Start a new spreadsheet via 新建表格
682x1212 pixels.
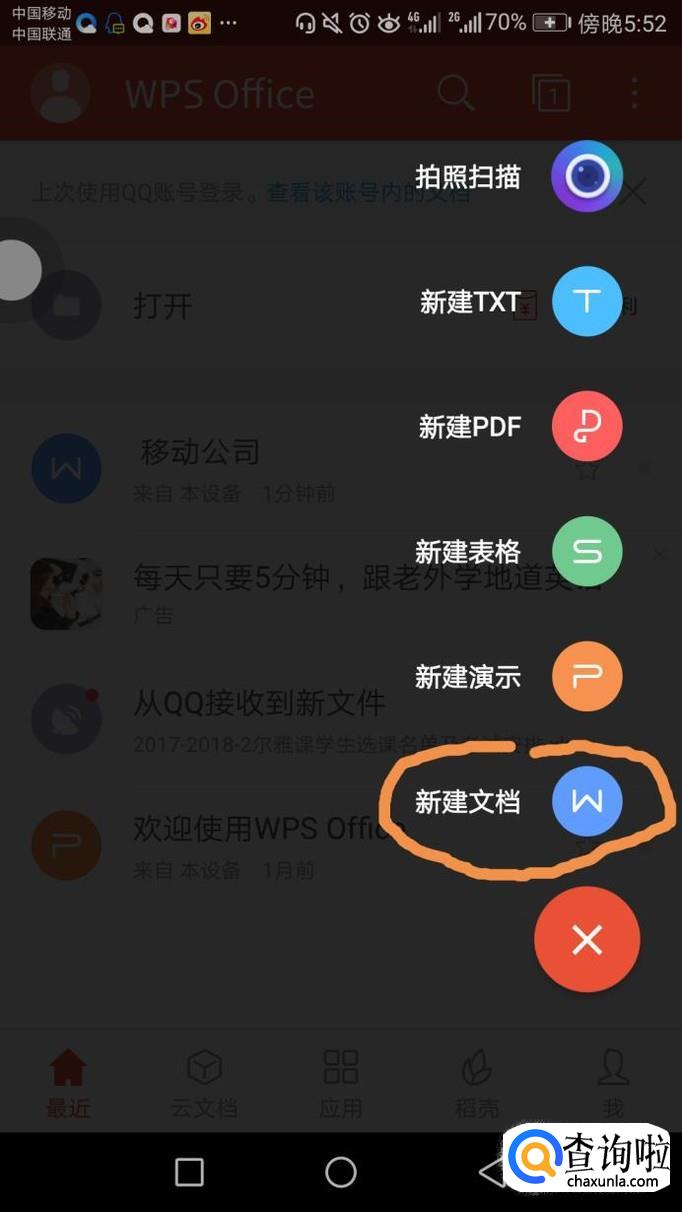pos(587,551)
